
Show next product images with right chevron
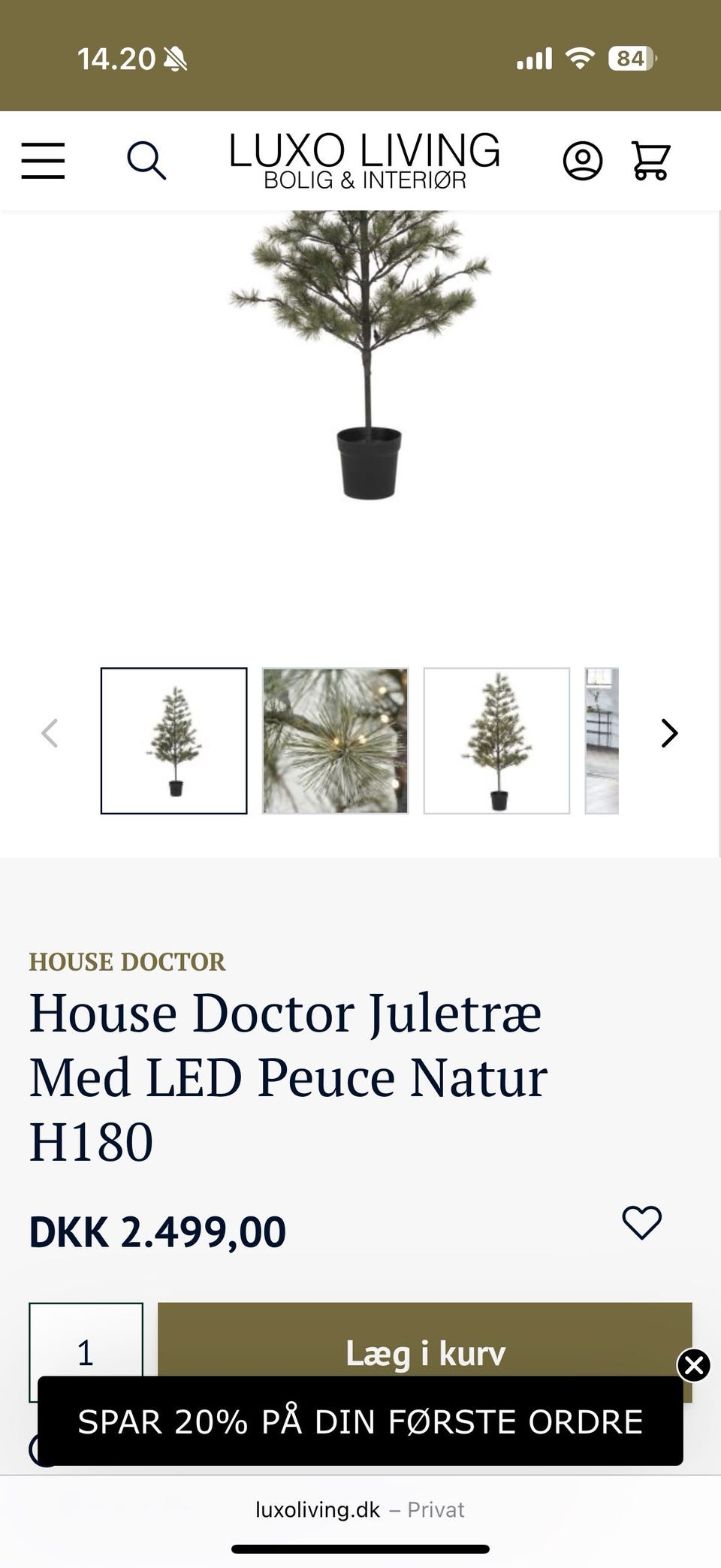[x=668, y=733]
